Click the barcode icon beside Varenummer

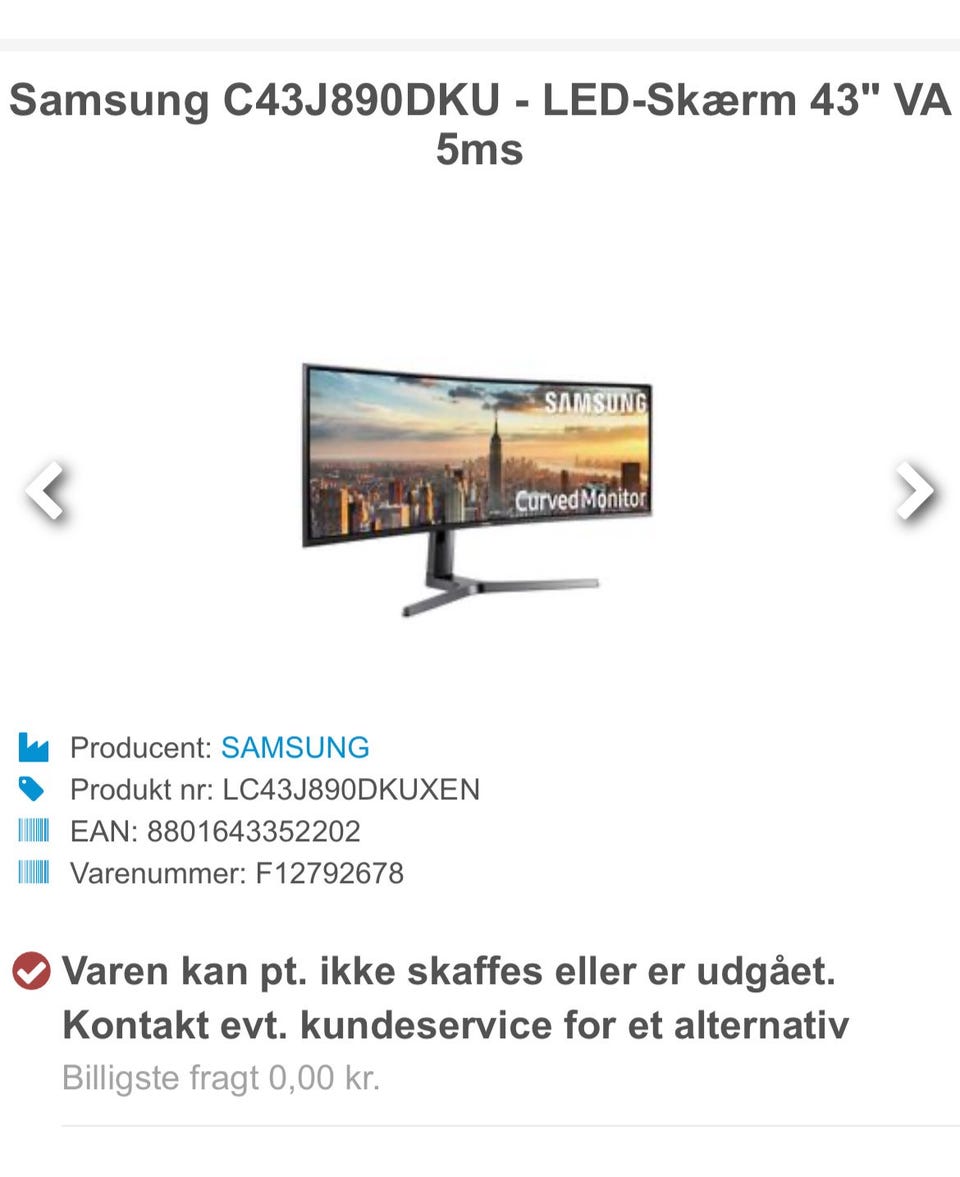(33, 870)
